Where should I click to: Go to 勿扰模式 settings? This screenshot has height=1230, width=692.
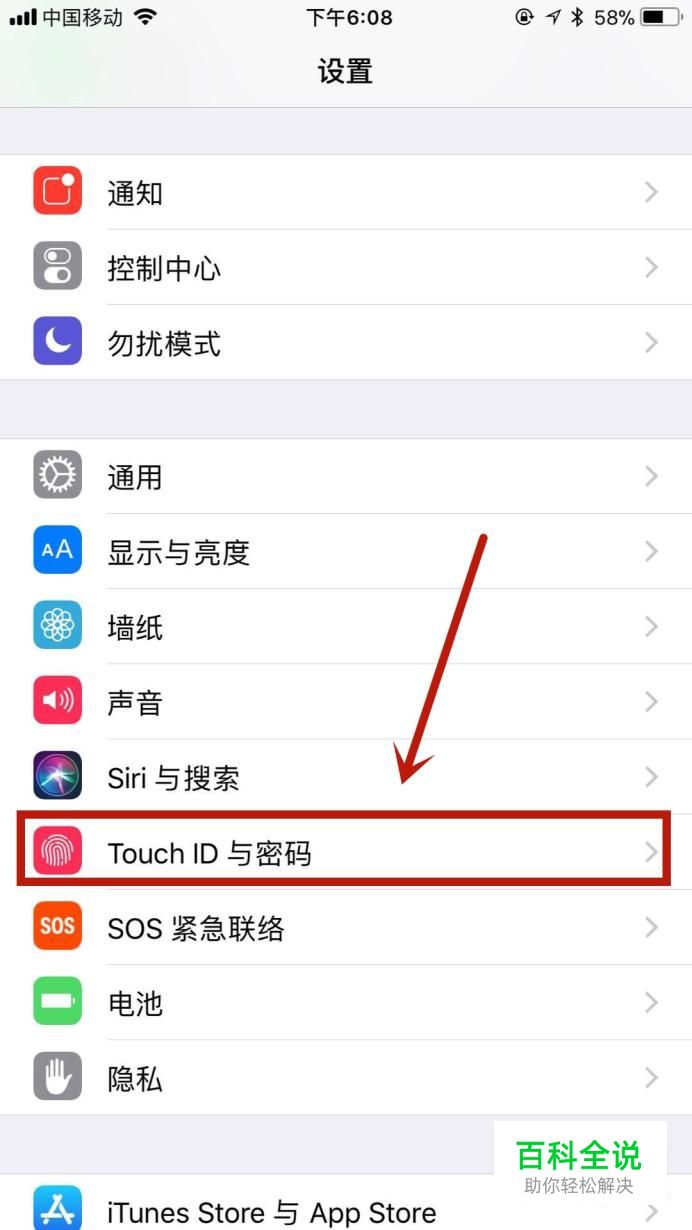coord(346,342)
